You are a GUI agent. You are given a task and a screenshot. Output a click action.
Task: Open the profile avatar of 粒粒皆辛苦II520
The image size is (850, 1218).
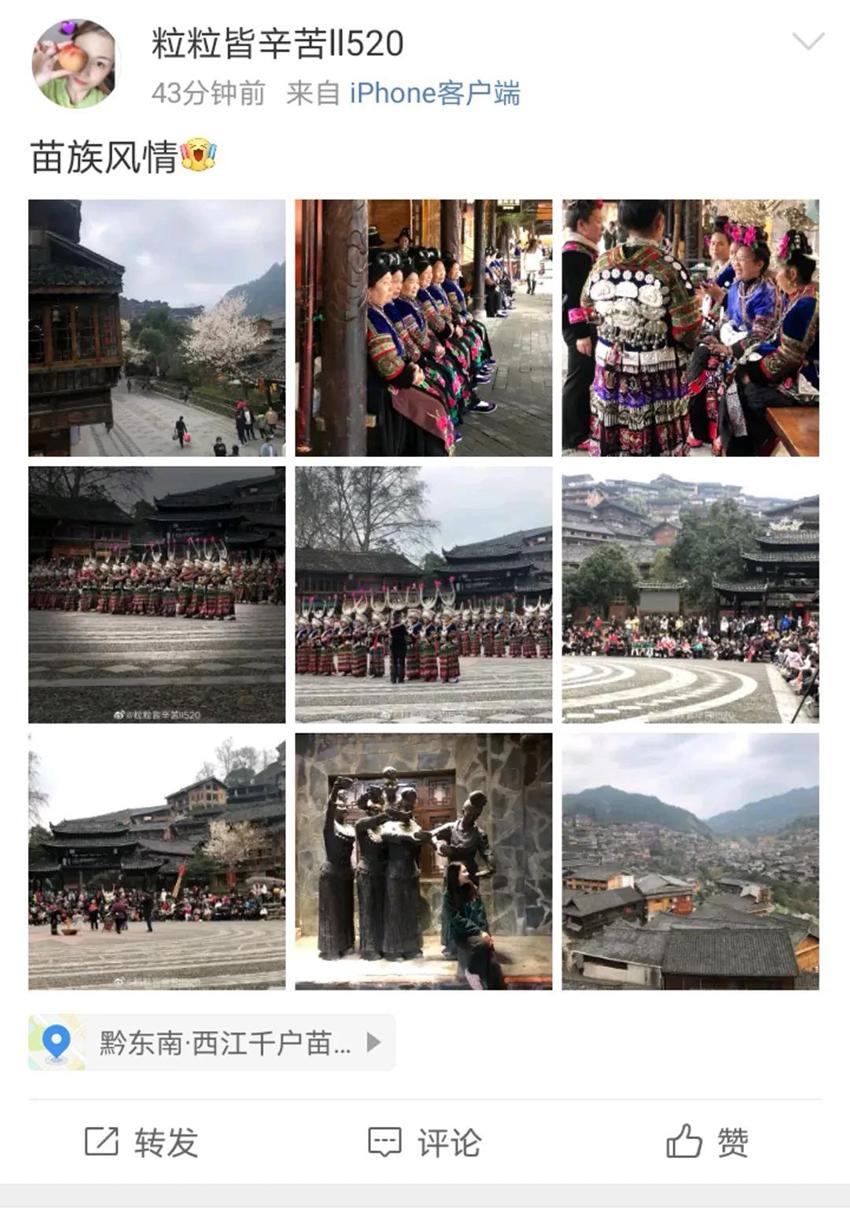[x=74, y=64]
